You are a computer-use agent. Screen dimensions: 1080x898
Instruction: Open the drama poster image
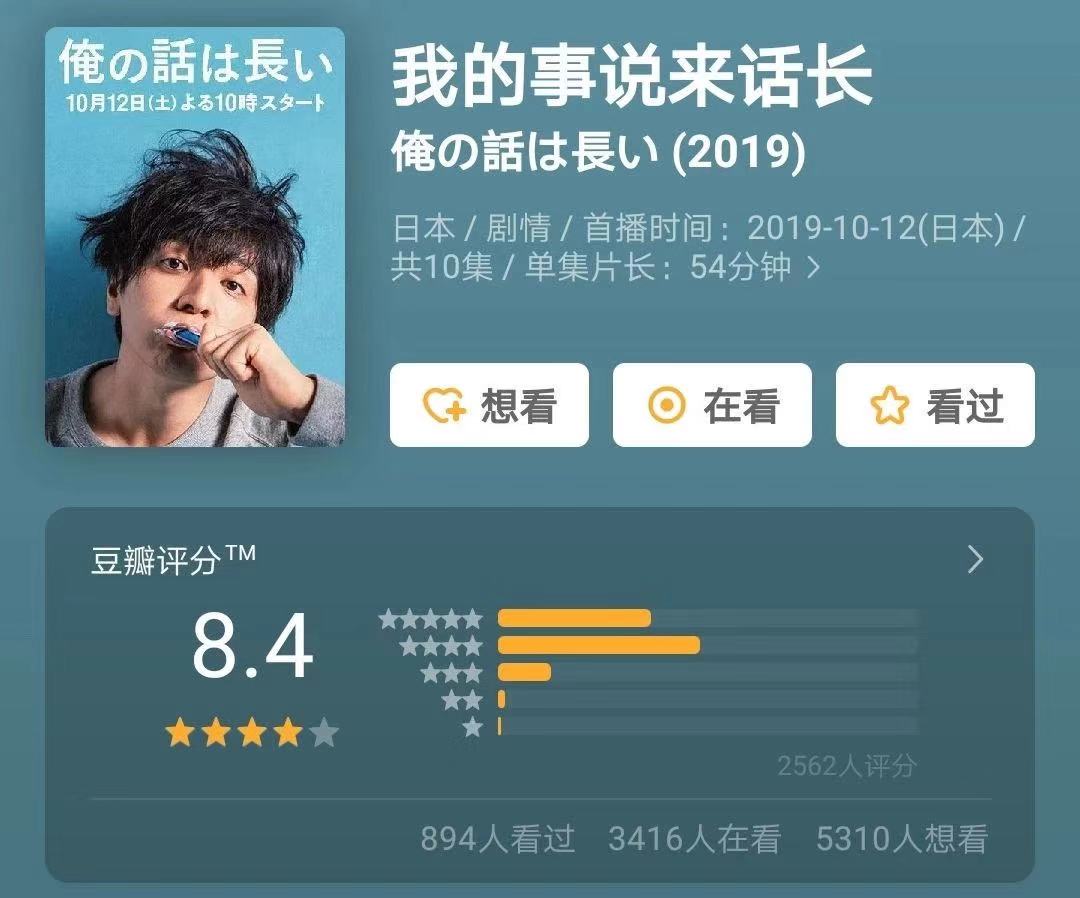[x=195, y=237]
